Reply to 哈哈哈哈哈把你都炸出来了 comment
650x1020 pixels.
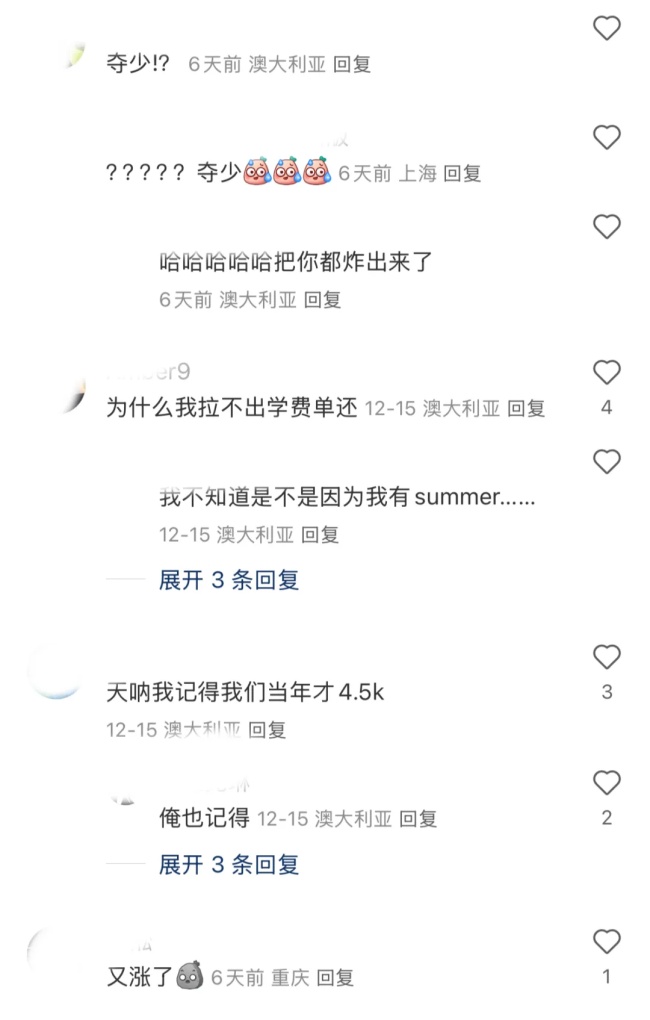coord(323,299)
